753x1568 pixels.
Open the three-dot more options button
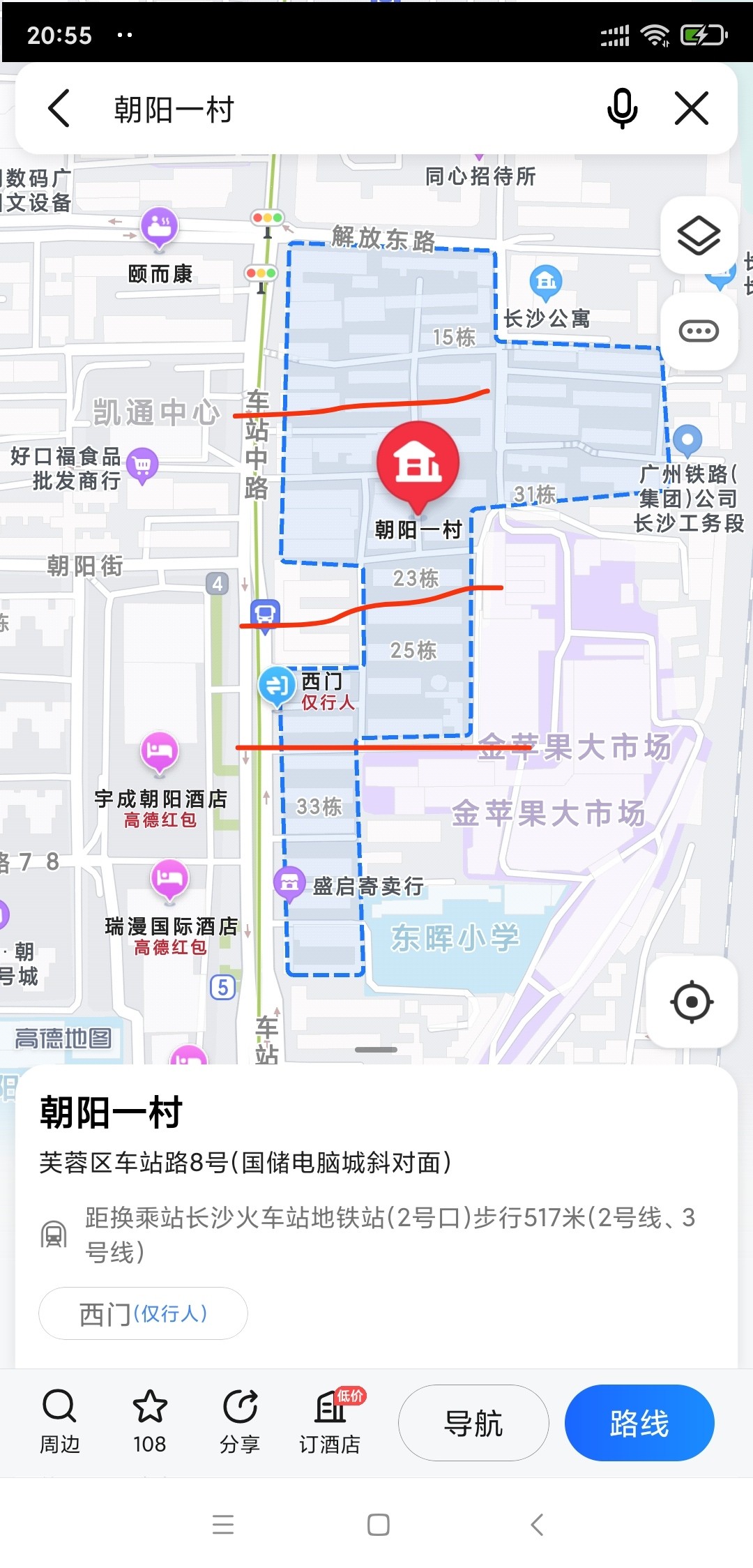[699, 331]
